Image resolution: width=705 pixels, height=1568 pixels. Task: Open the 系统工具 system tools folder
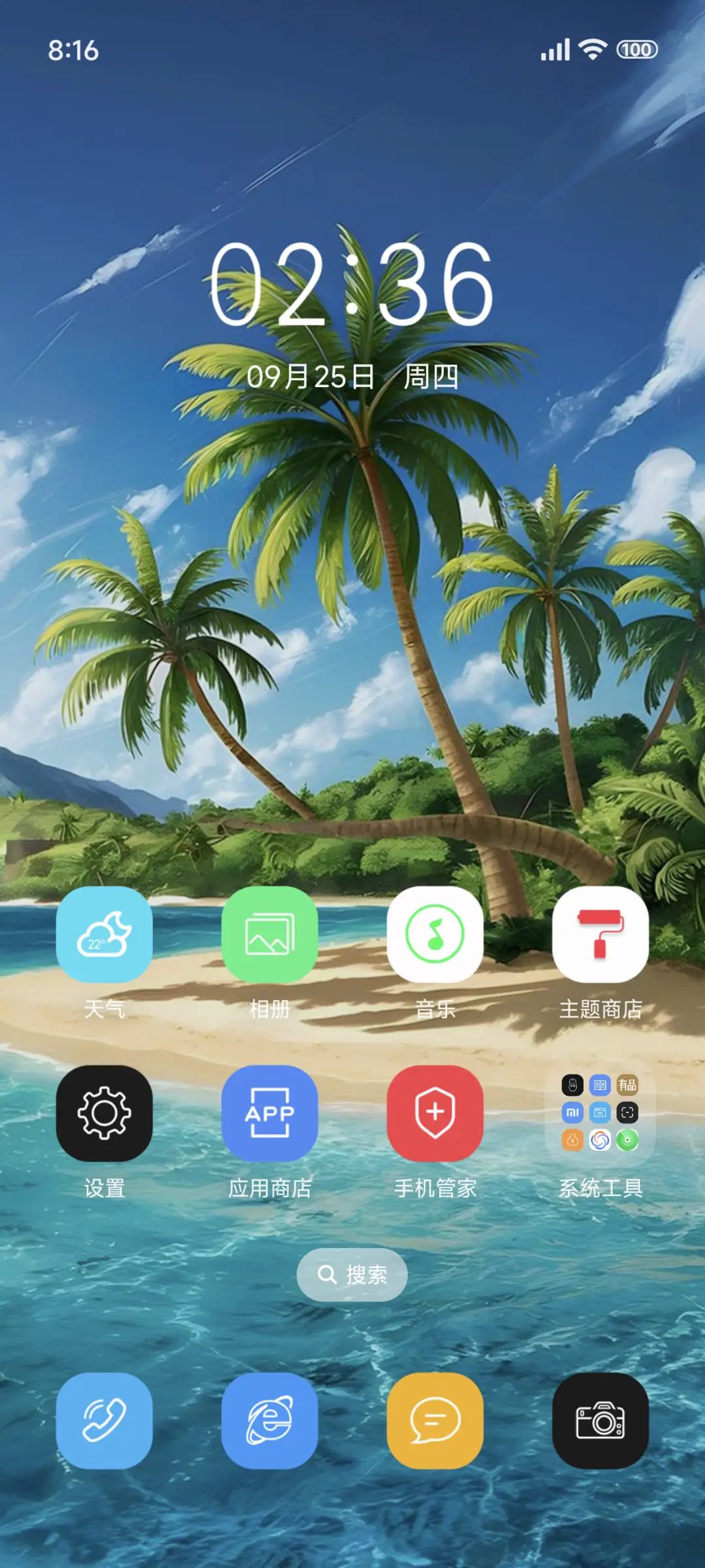601,1114
